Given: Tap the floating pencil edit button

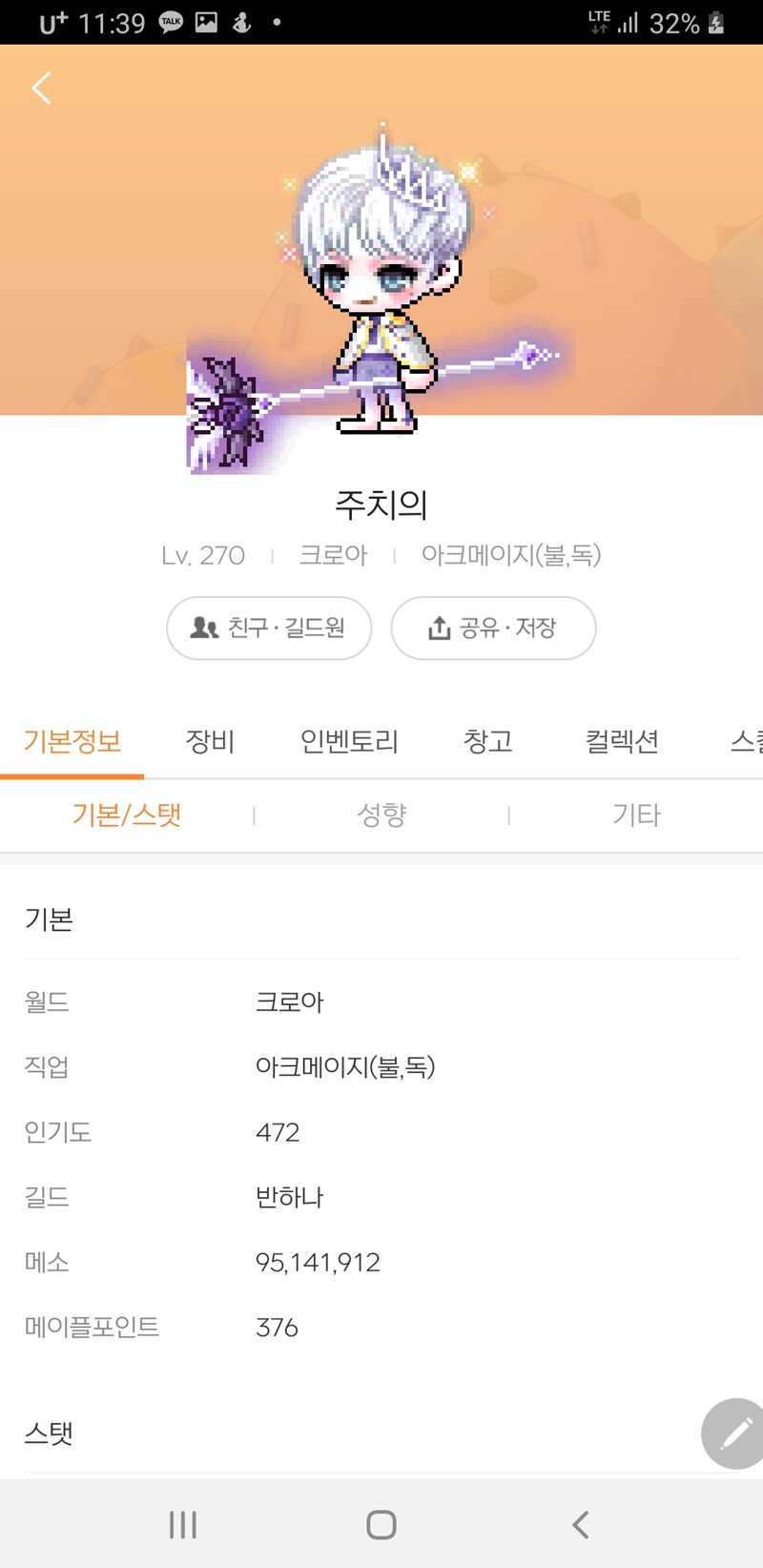Looking at the screenshot, I should coord(734,1433).
